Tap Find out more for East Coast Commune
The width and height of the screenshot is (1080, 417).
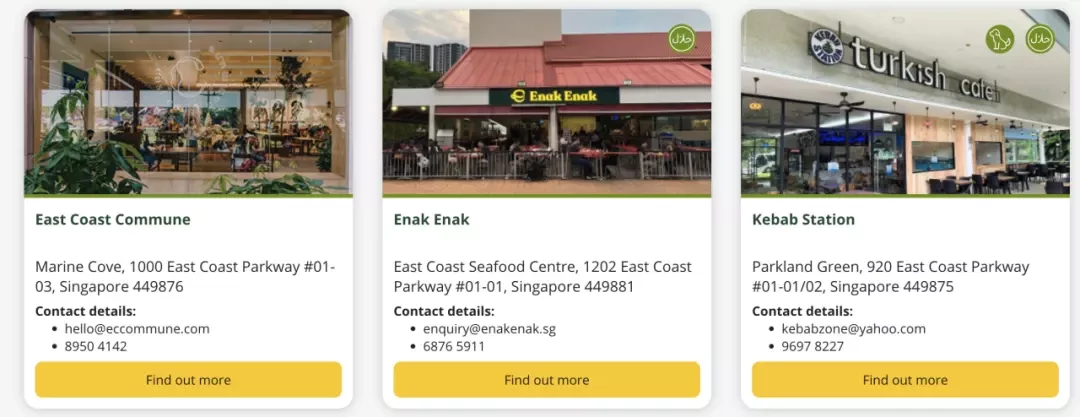point(188,380)
